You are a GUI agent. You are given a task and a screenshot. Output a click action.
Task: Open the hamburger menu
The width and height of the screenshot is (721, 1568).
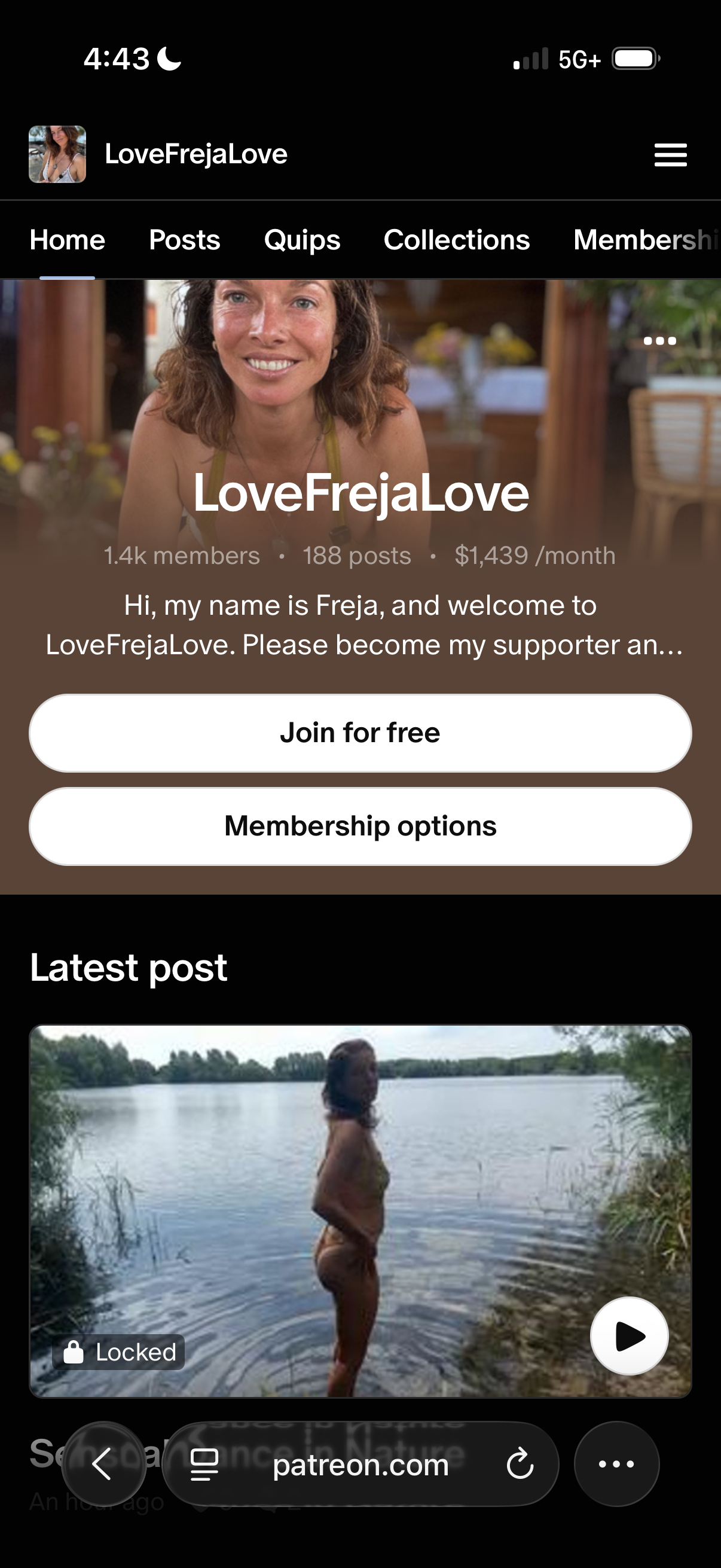pos(671,155)
